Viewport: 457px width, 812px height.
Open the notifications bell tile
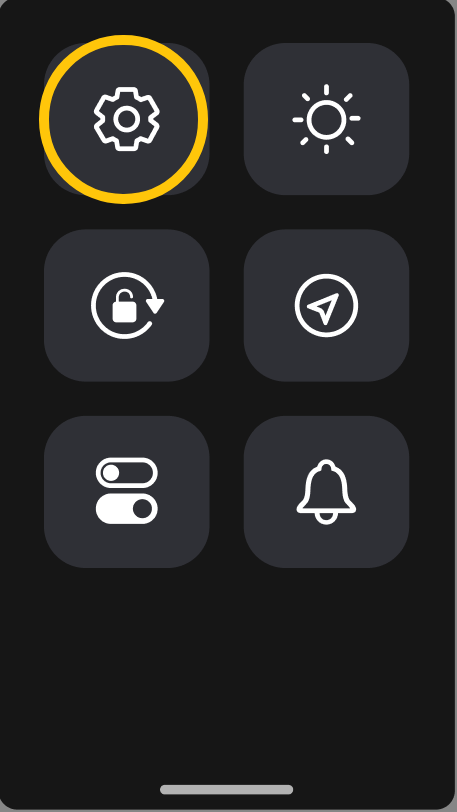click(x=326, y=492)
